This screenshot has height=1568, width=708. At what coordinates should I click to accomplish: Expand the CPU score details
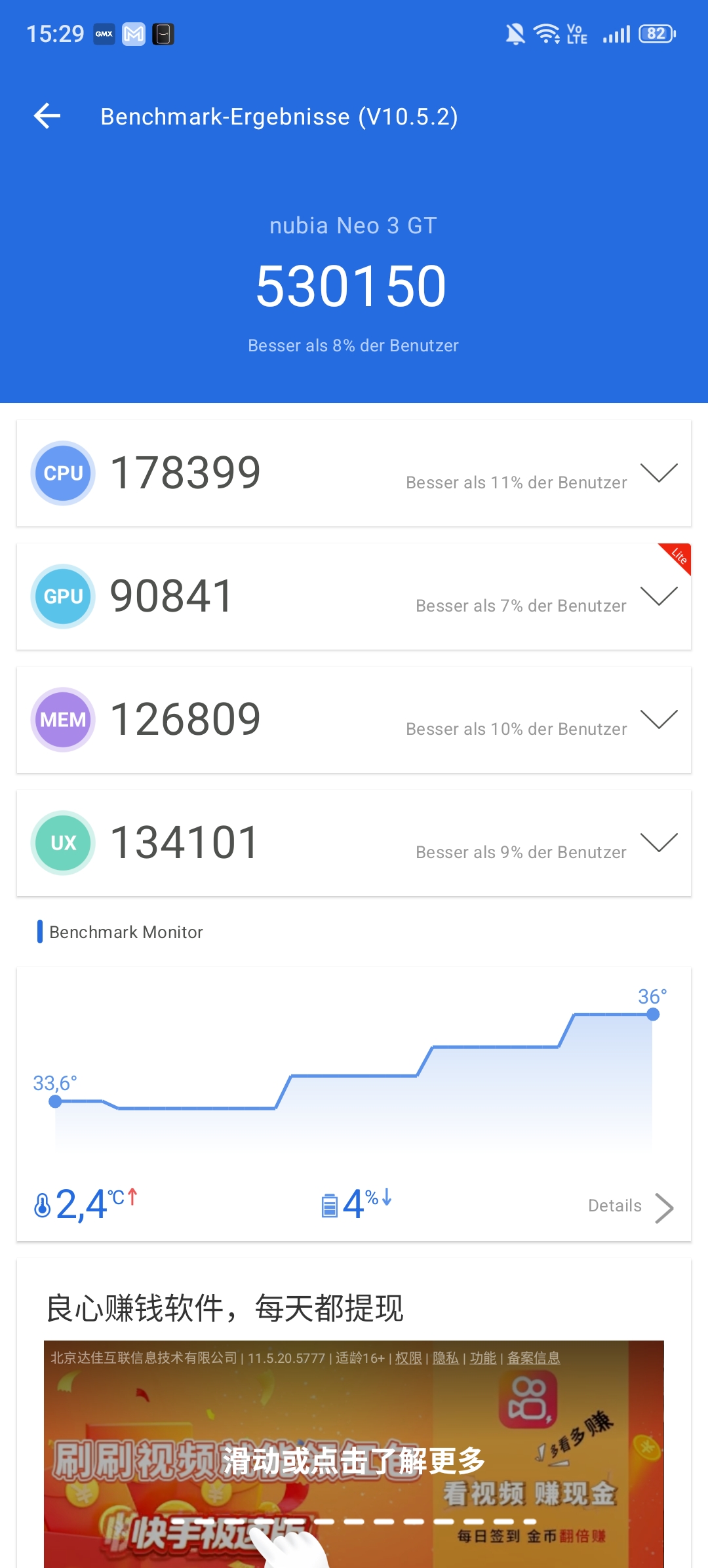[x=658, y=473]
